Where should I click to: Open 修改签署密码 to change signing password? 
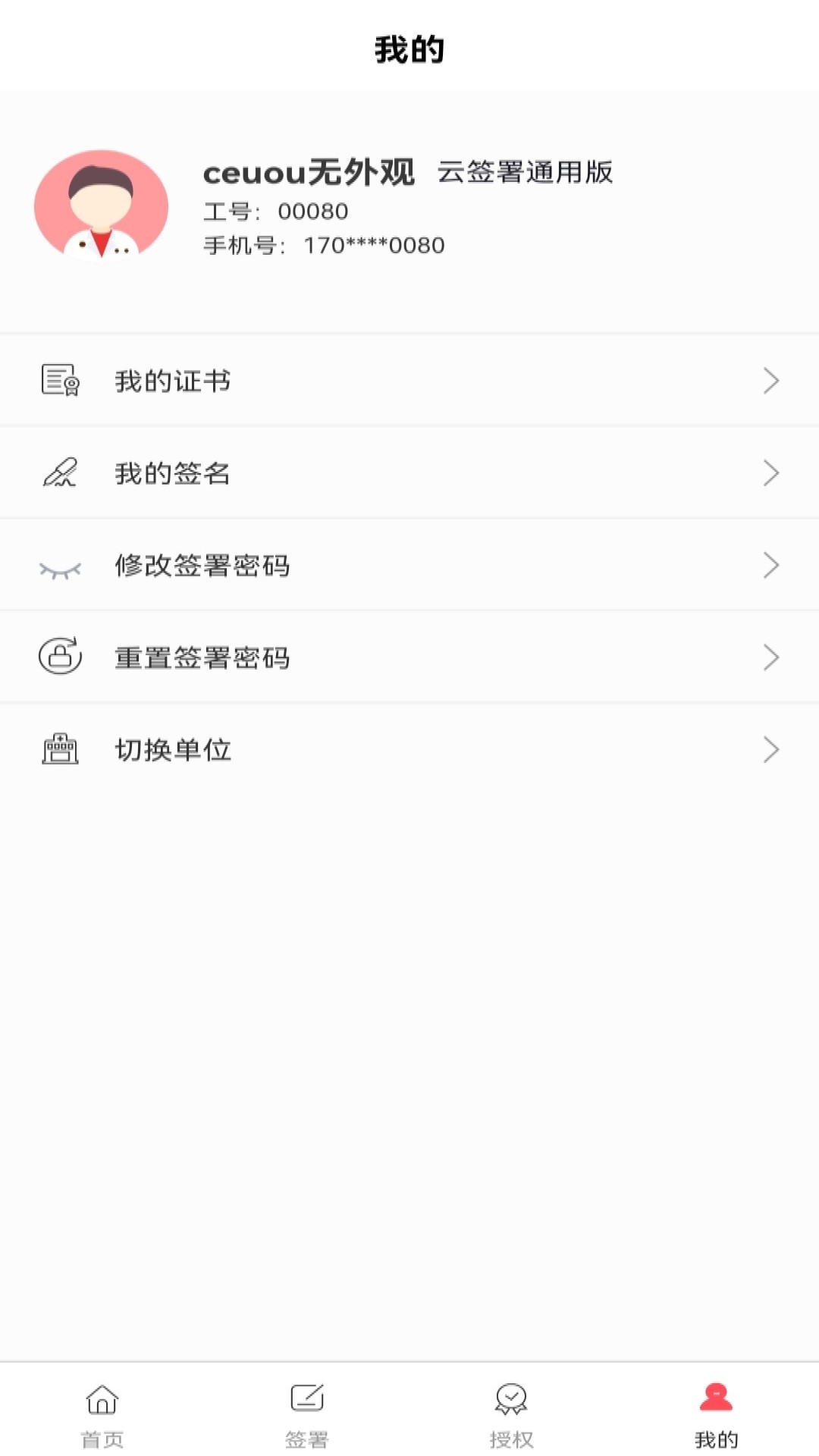point(203,565)
